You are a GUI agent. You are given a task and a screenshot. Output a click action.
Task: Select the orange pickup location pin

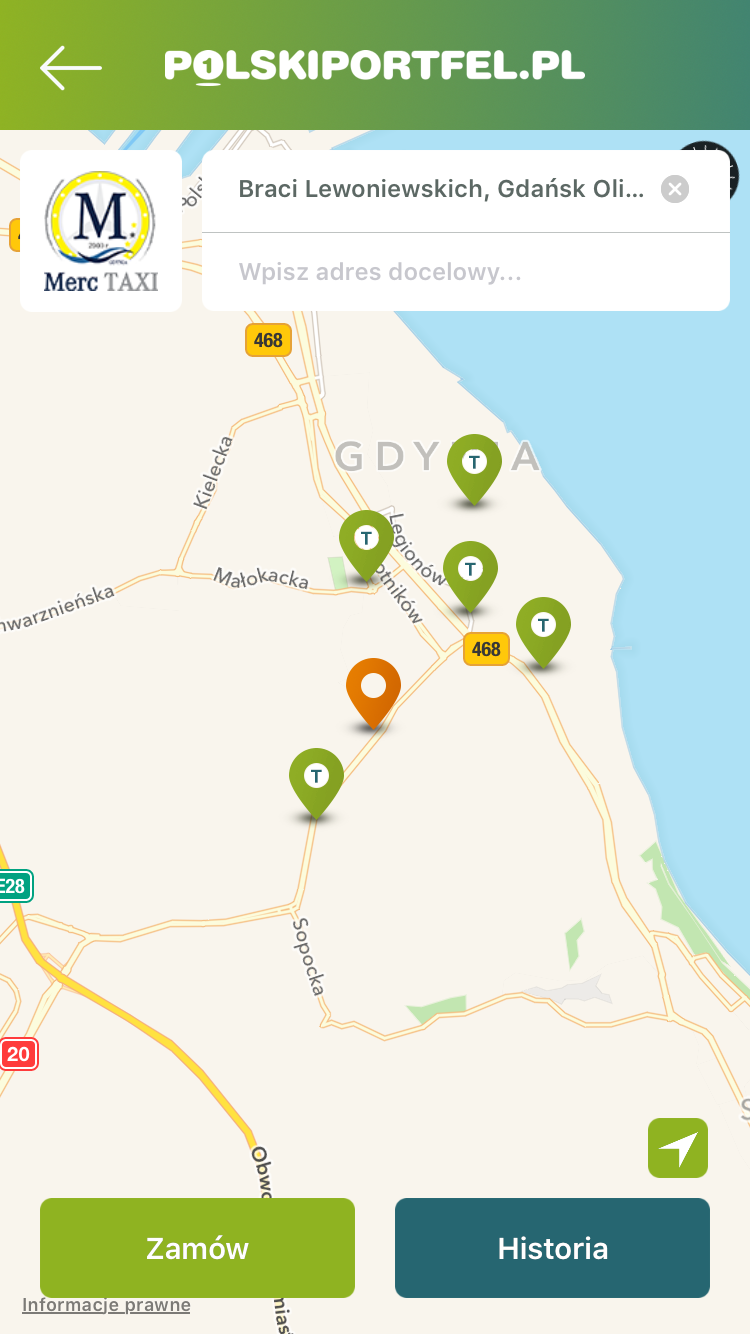[373, 688]
